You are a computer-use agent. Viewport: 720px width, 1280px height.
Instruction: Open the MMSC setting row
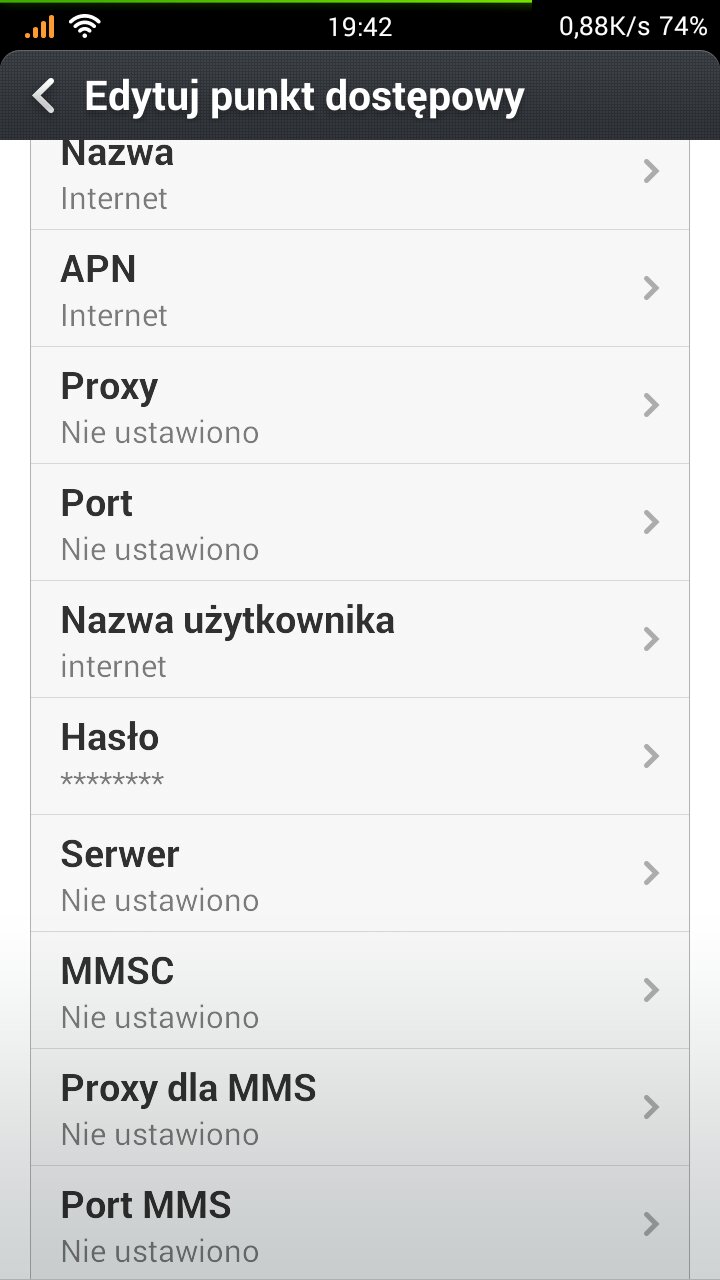click(360, 991)
